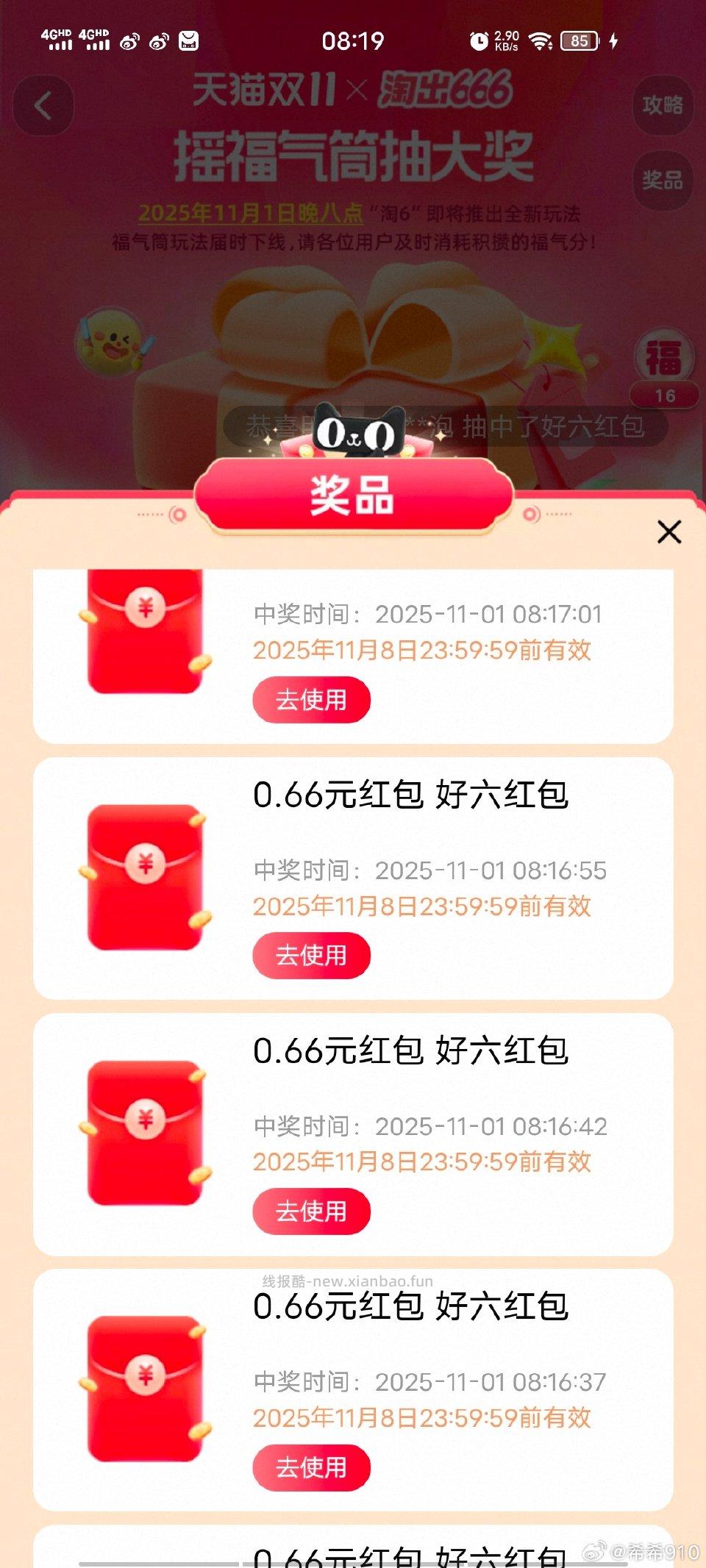This screenshot has width=706, height=1568.
Task: Tap the back arrow at top left
Action: (x=43, y=105)
